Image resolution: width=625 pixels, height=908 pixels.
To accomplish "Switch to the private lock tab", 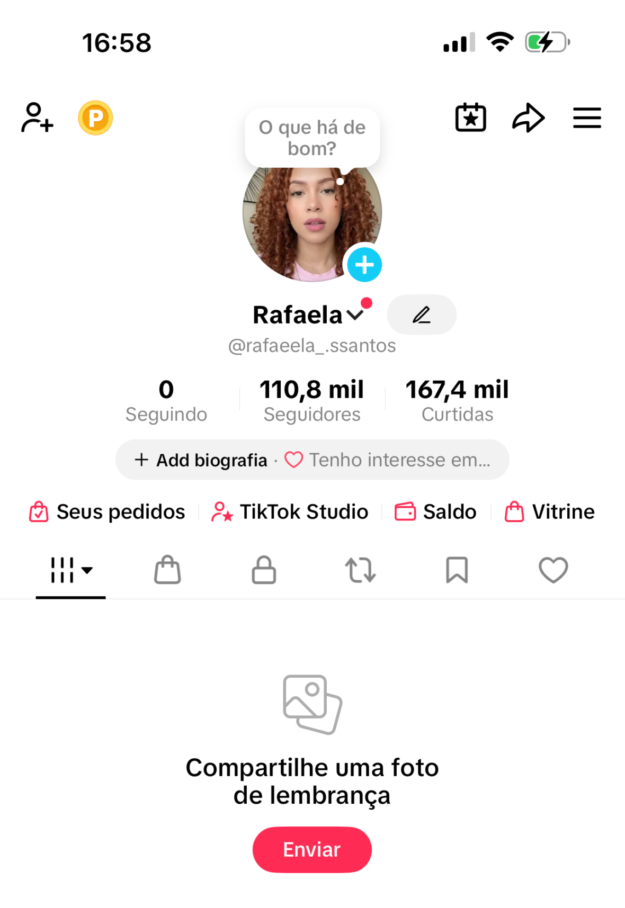I will (264, 570).
